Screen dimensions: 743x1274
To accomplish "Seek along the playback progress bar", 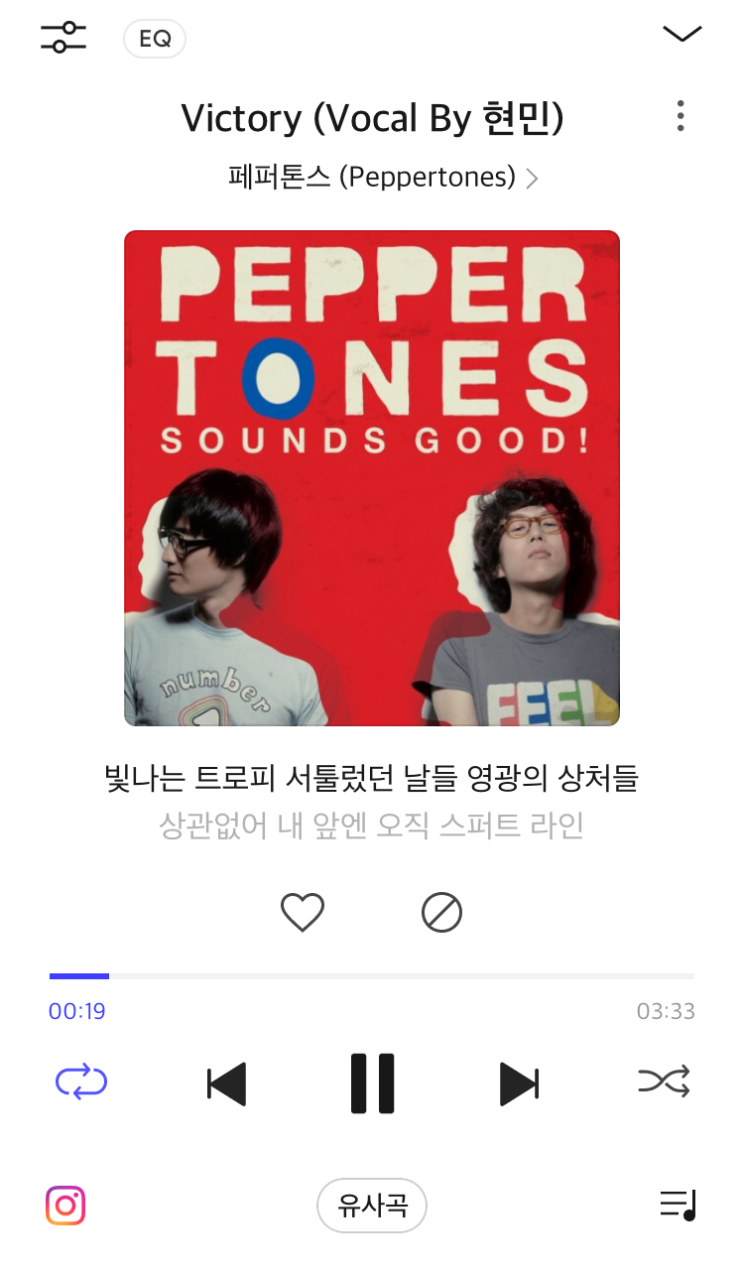I will click(x=371, y=976).
